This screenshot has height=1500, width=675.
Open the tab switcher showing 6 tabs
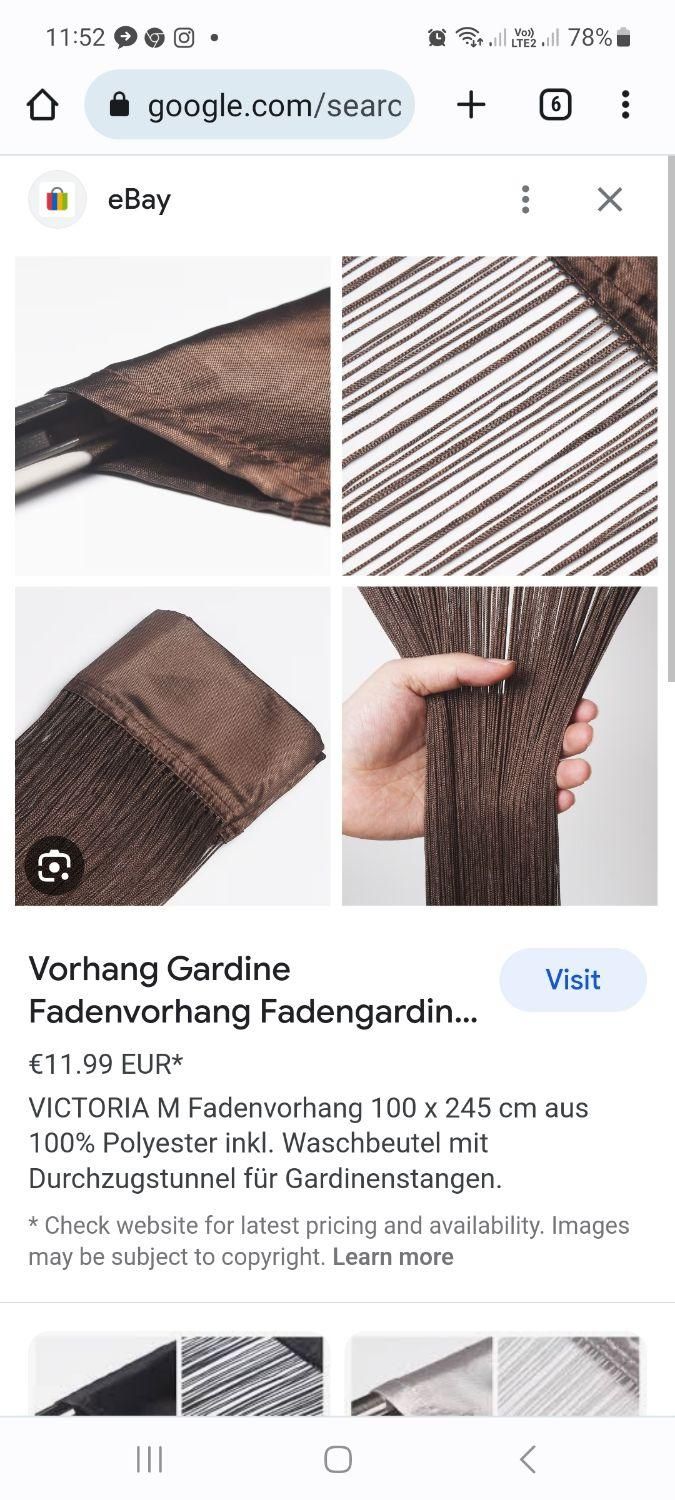click(x=555, y=105)
